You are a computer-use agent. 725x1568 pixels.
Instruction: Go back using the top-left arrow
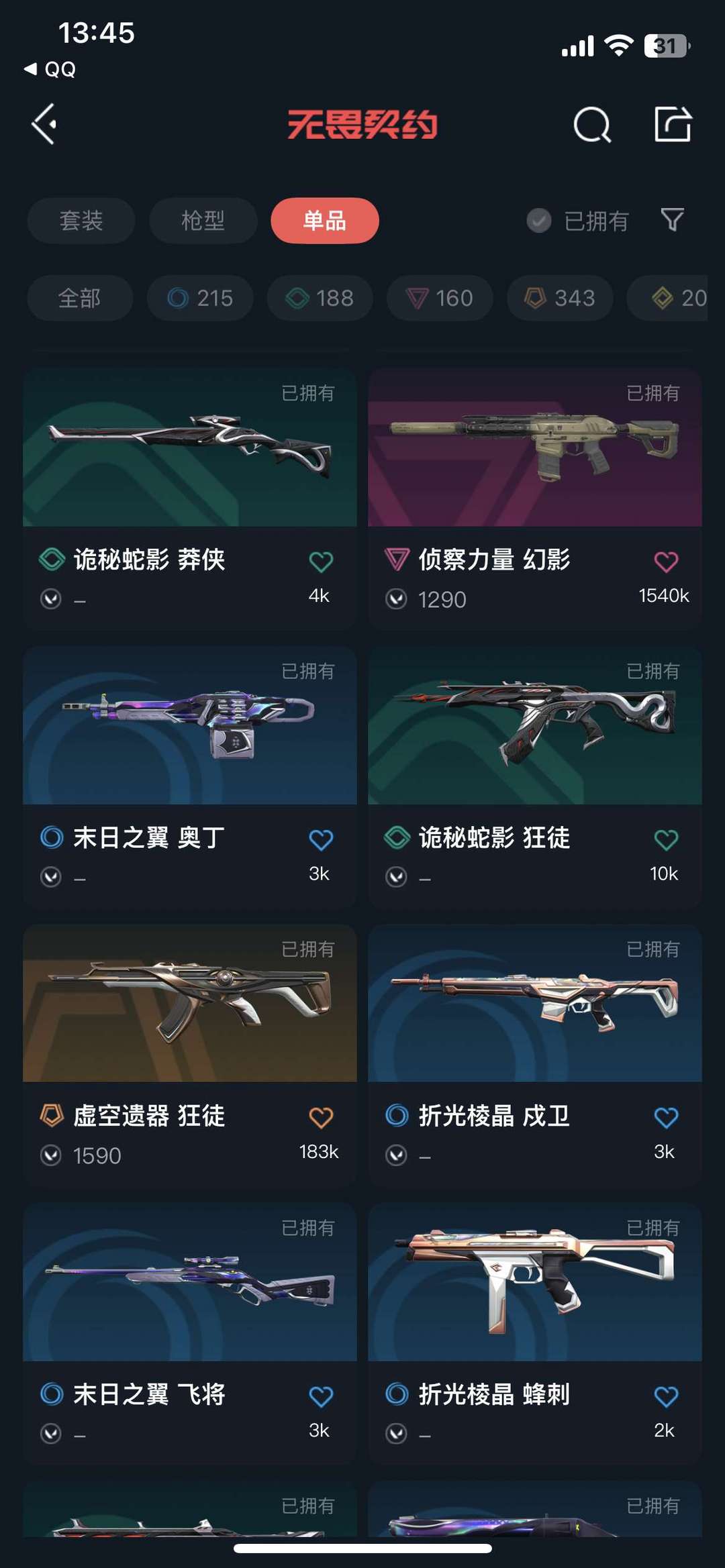[44, 124]
